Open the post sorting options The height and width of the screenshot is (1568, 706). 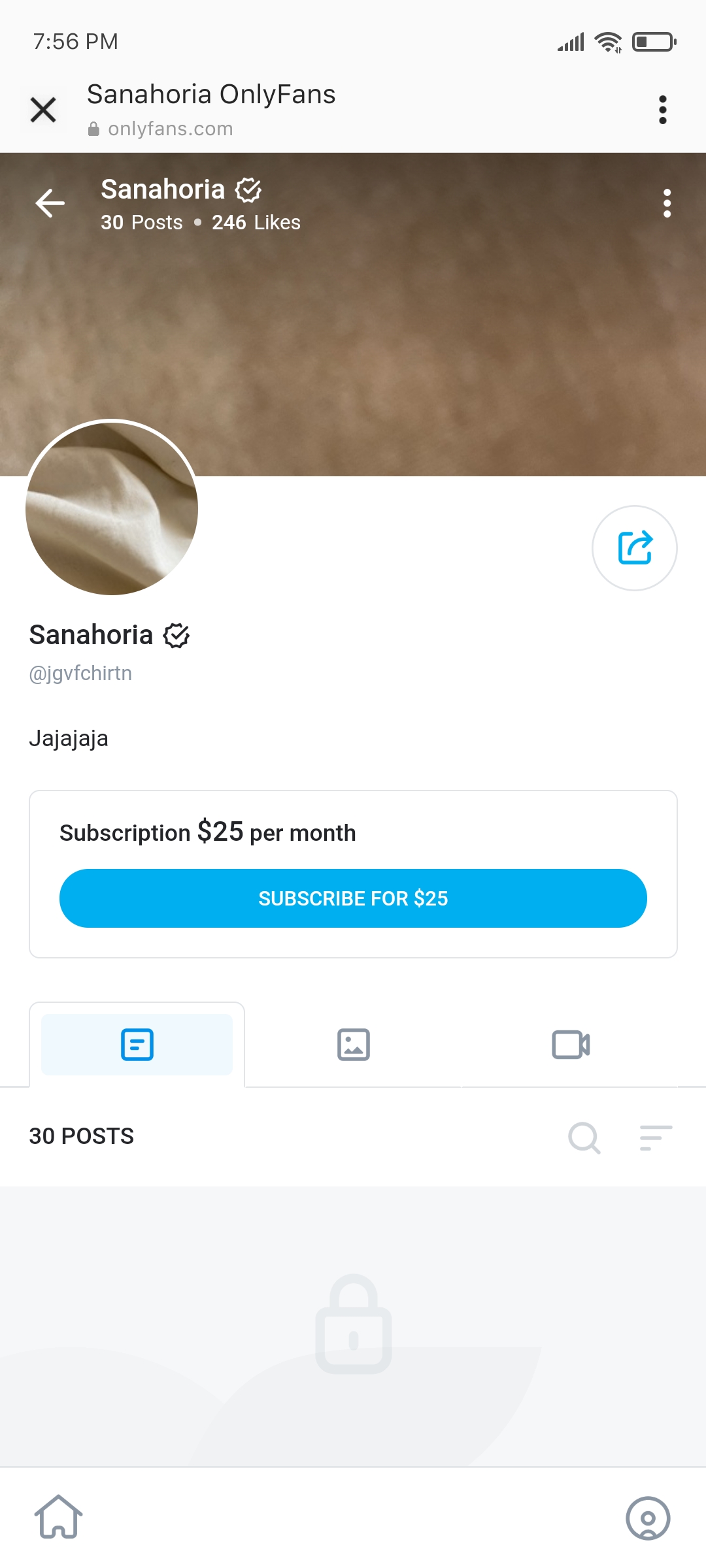pos(656,1137)
